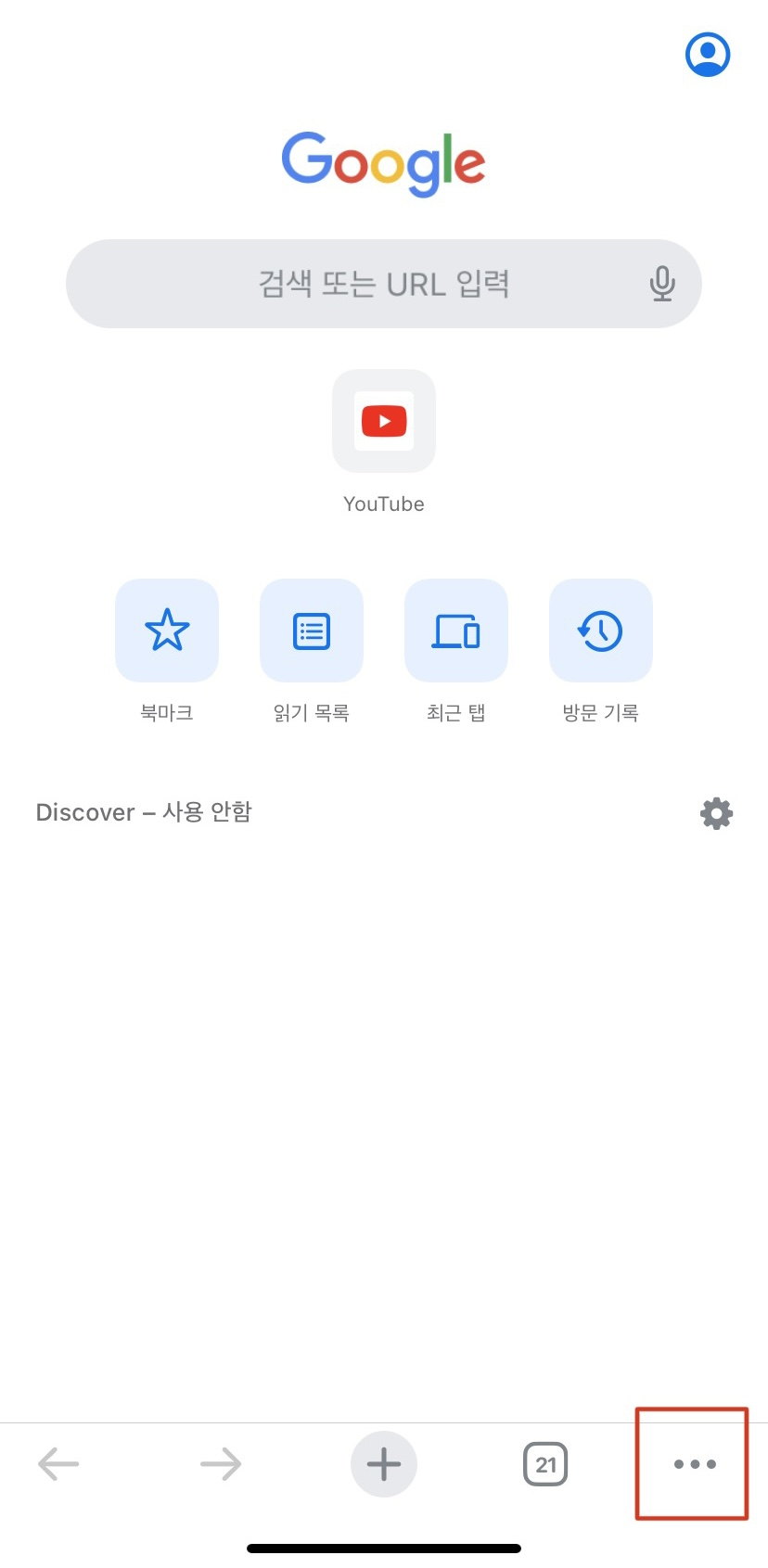Open the three-dot overflow menu
Viewport: 768px width, 1568px height.
pos(692,1464)
